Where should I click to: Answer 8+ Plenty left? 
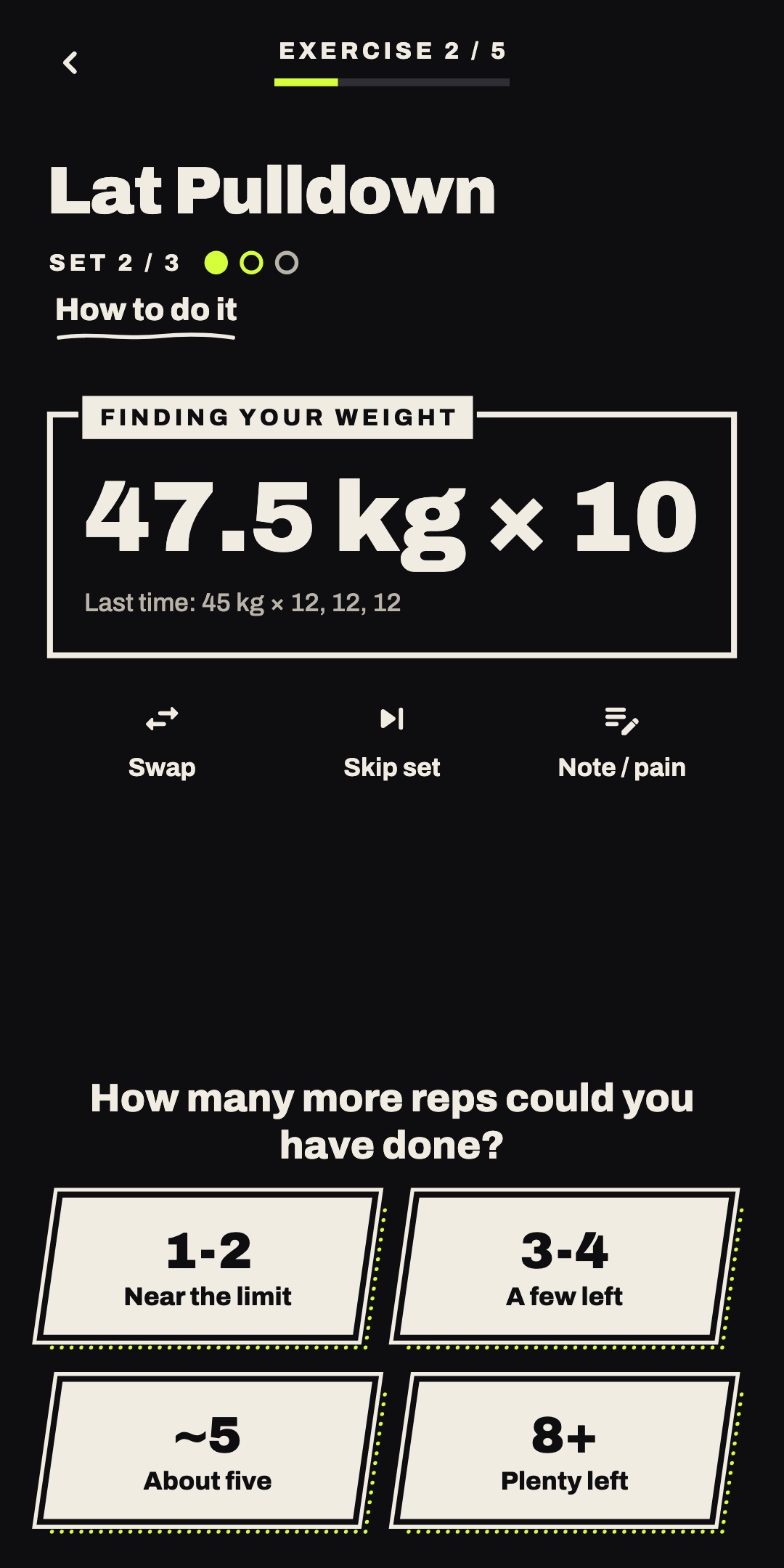pyautogui.click(x=565, y=1450)
